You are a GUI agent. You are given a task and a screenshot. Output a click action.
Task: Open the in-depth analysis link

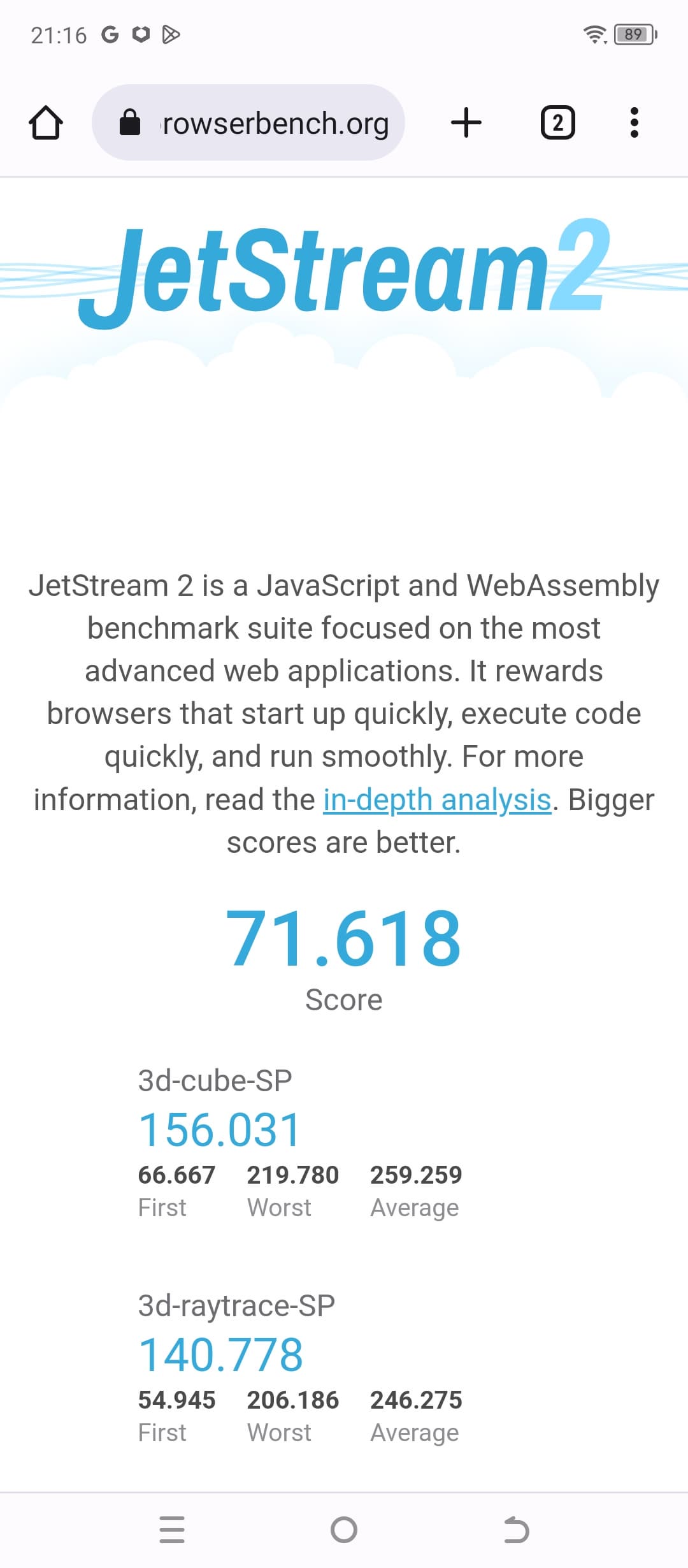point(437,800)
